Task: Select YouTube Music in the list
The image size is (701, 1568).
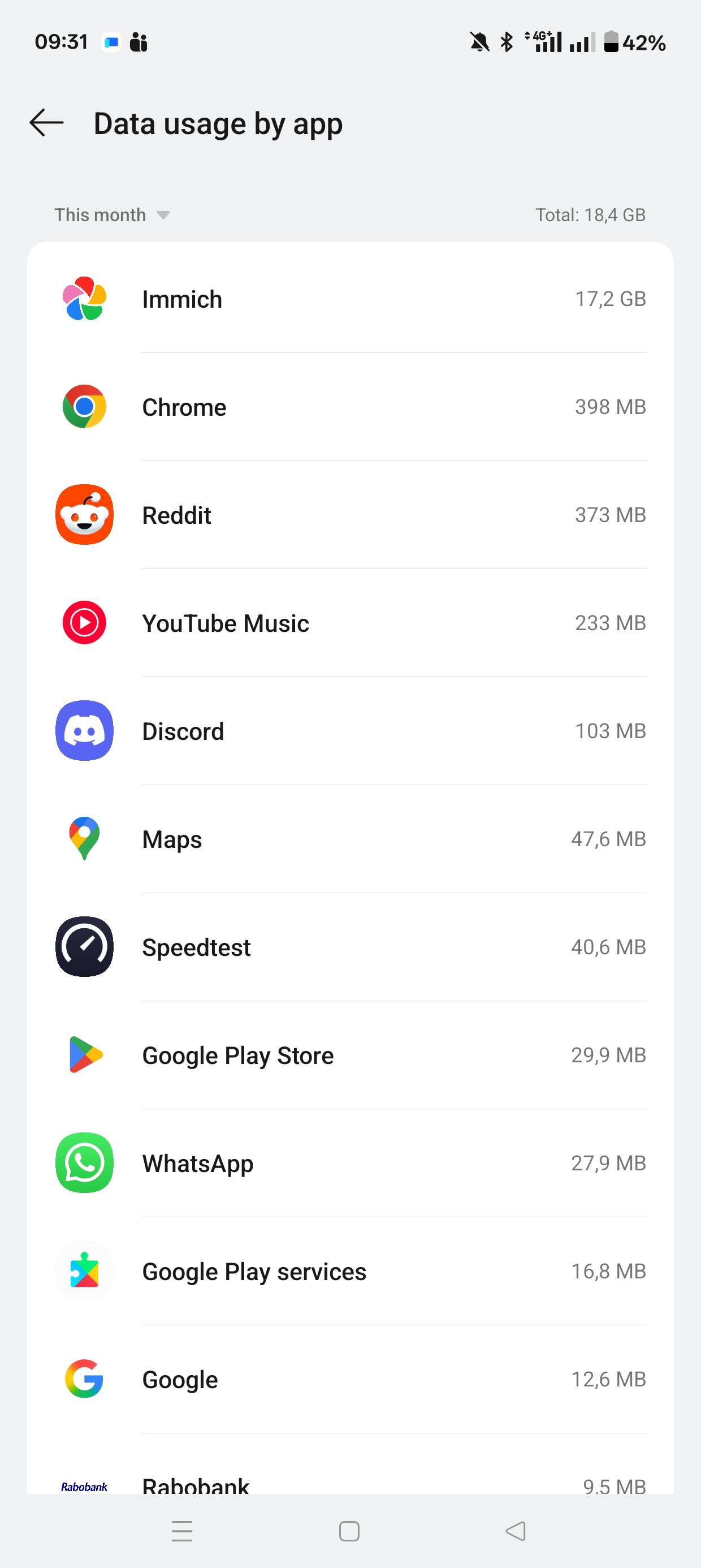Action: (350, 623)
